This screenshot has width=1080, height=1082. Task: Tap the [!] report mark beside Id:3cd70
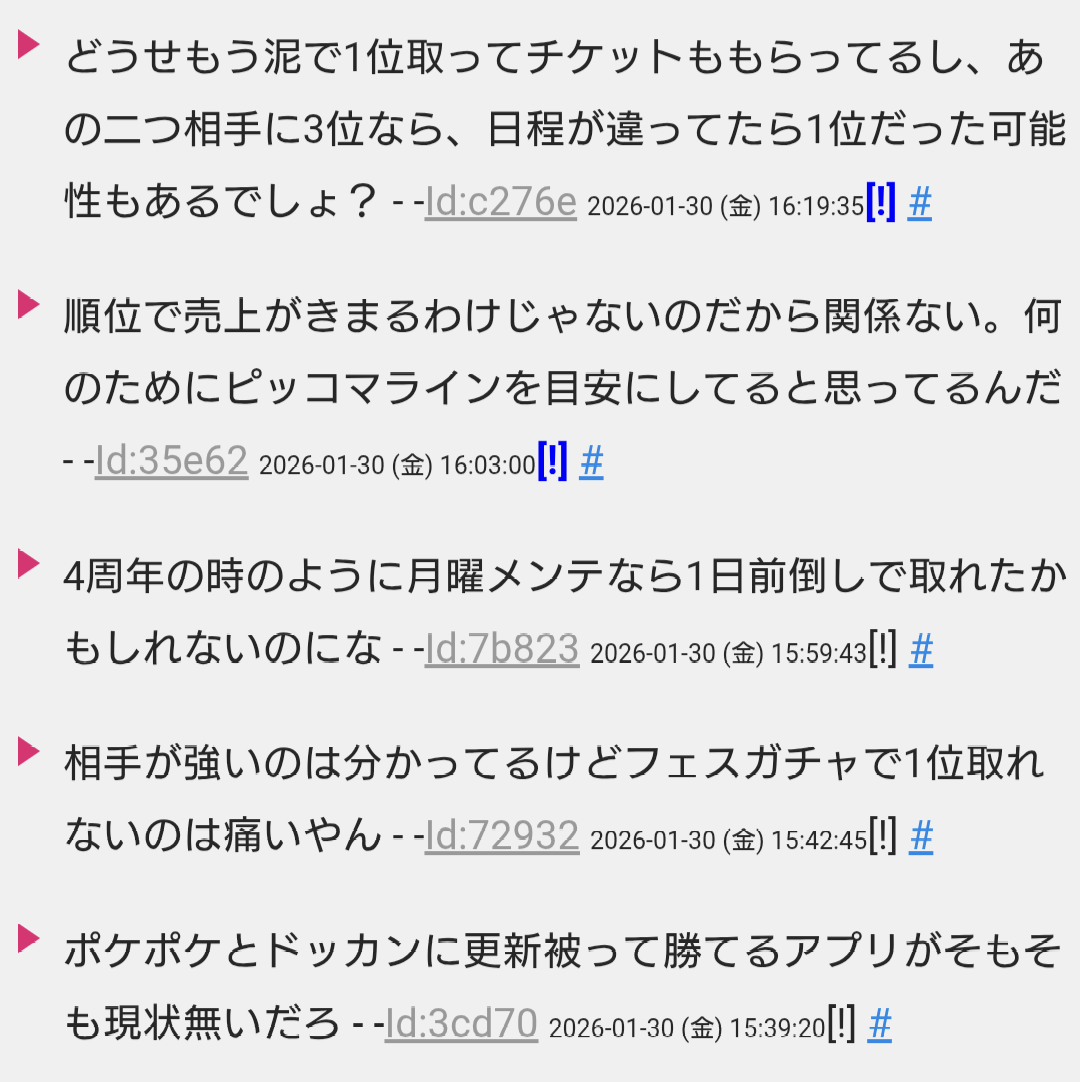(841, 1023)
